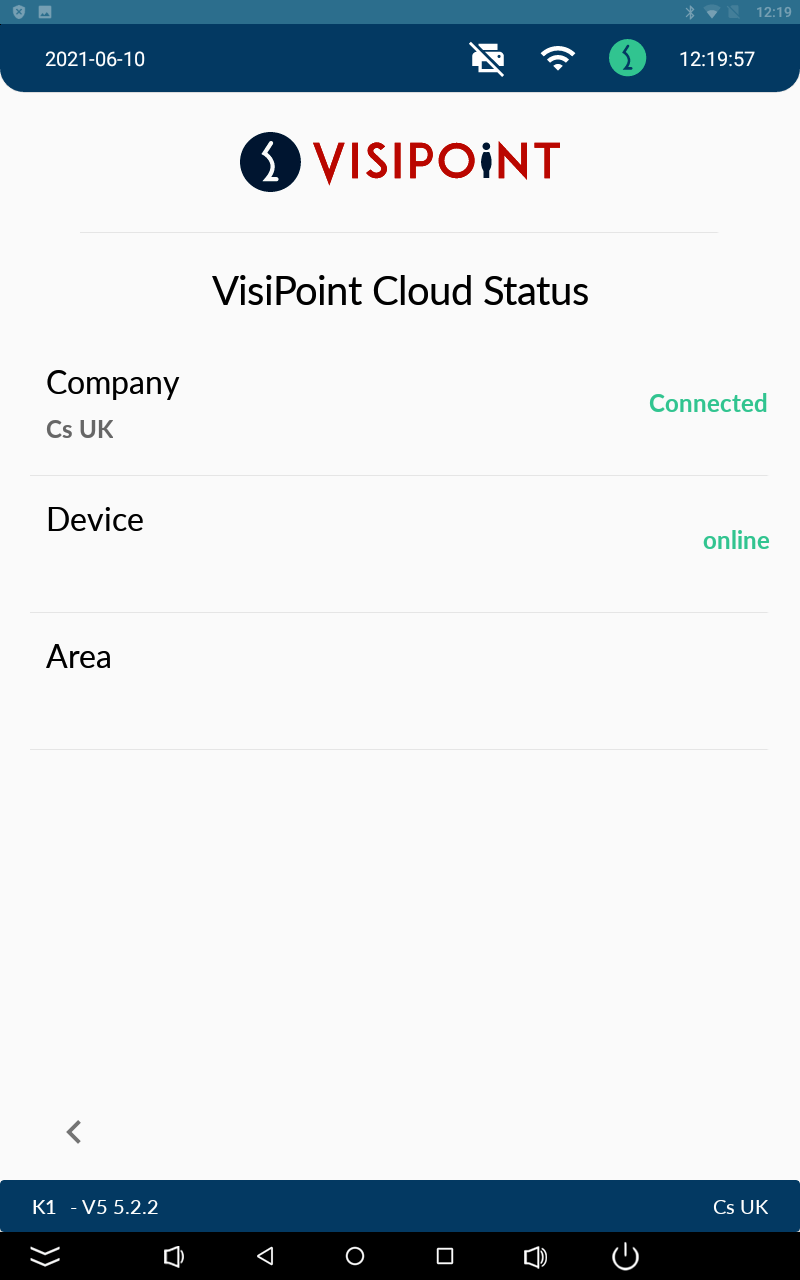The image size is (800, 1280).
Task: Go back using the chevron arrow
Action: point(73,1131)
